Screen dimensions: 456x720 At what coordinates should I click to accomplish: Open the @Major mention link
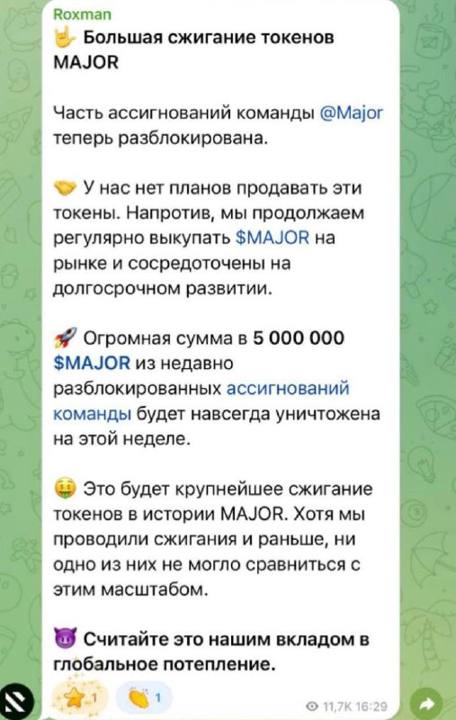pyautogui.click(x=351, y=113)
